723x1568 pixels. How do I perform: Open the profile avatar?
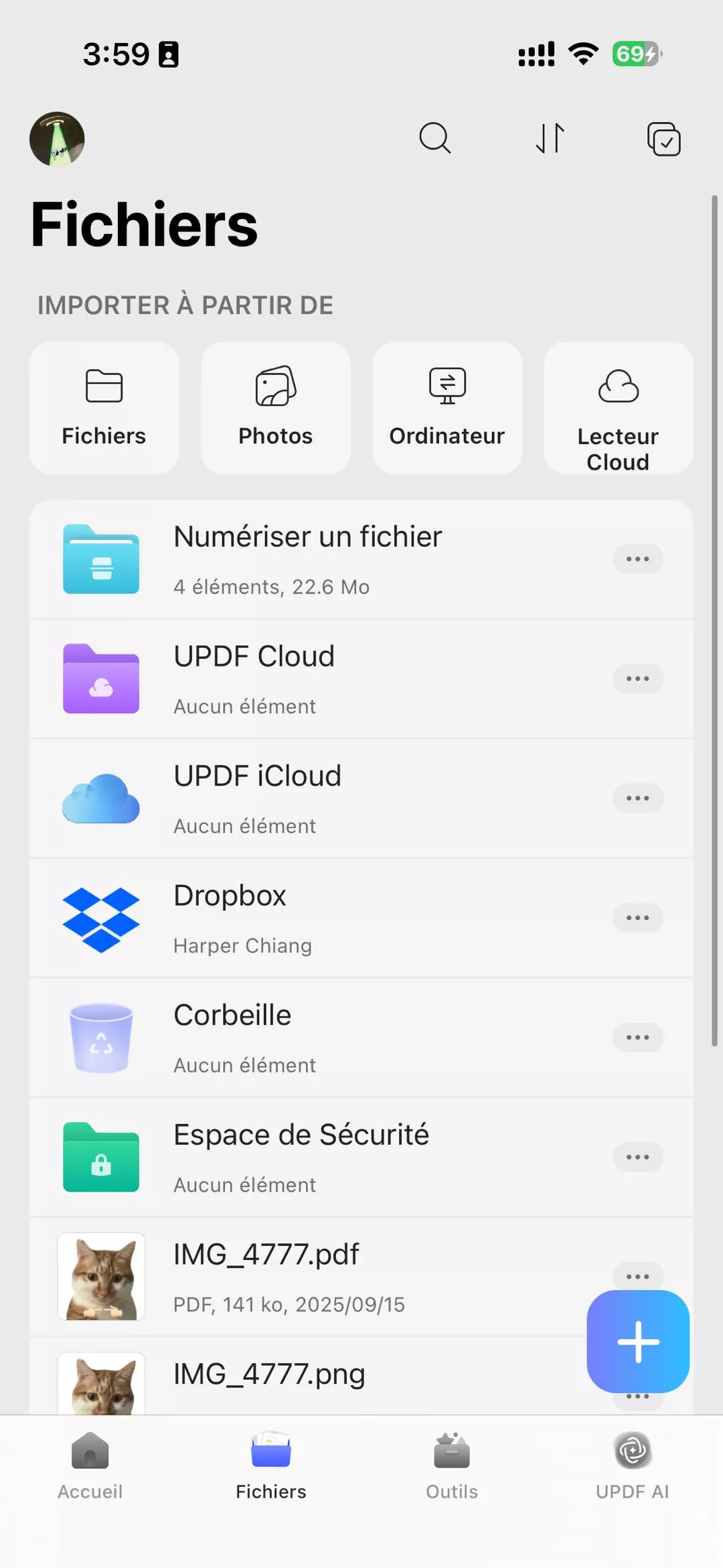[x=57, y=139]
